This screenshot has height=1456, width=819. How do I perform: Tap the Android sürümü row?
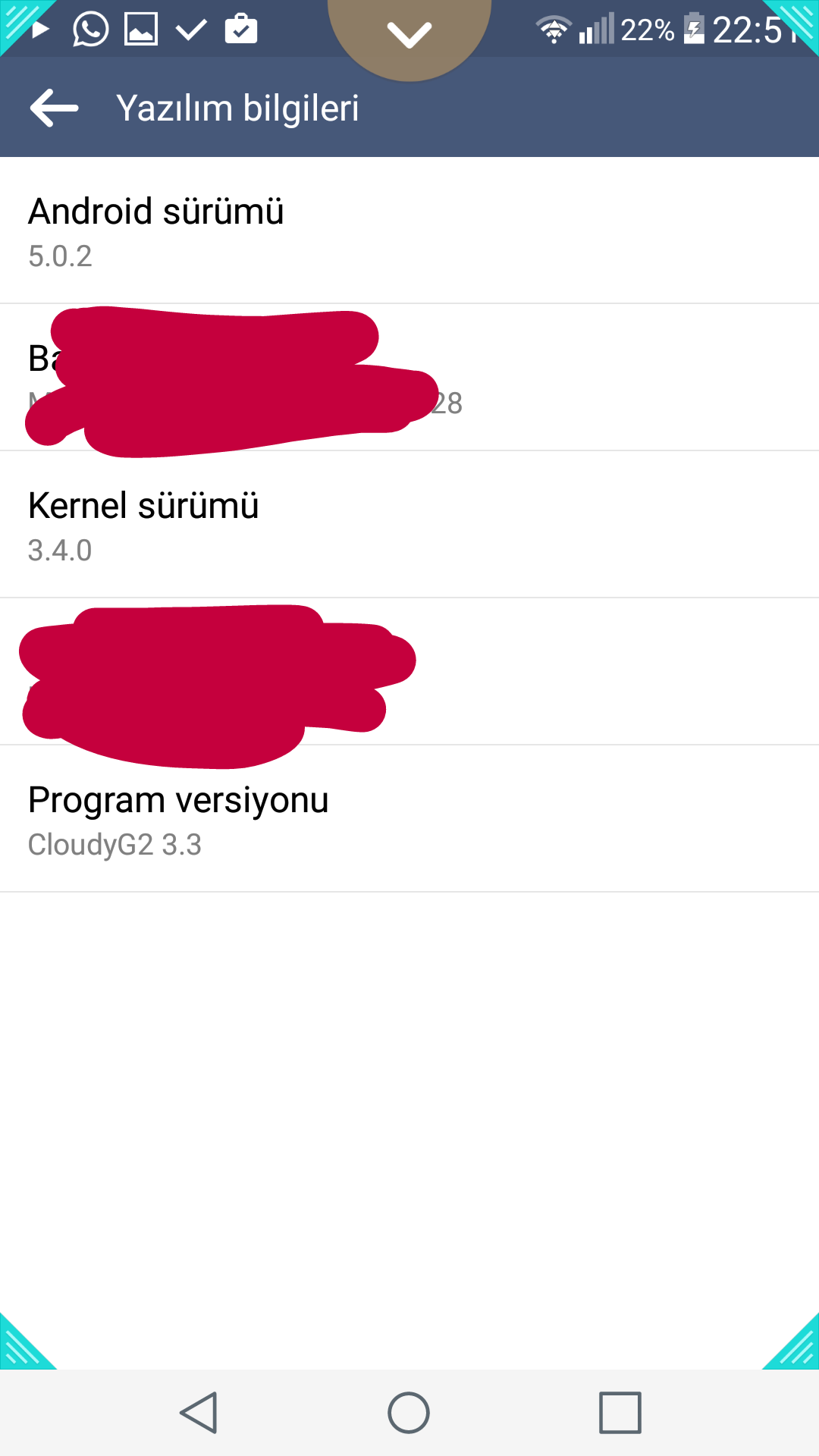coord(409,231)
